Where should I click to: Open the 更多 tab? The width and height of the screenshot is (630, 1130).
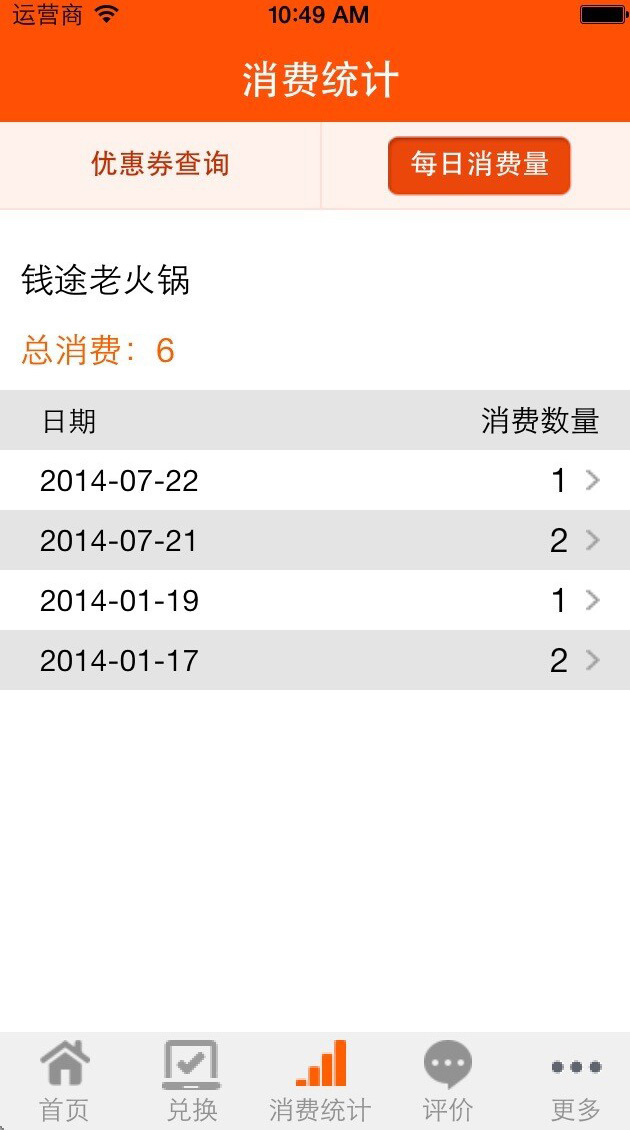click(576, 1081)
